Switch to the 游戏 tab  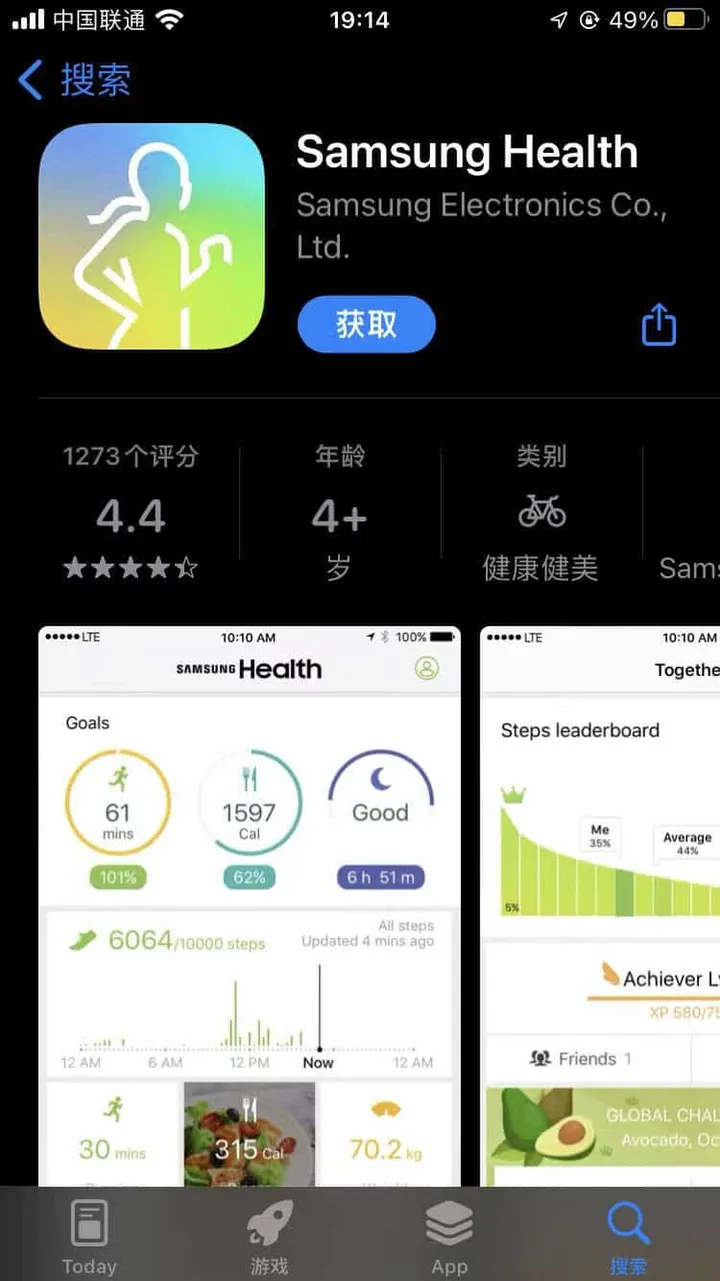click(269, 1237)
